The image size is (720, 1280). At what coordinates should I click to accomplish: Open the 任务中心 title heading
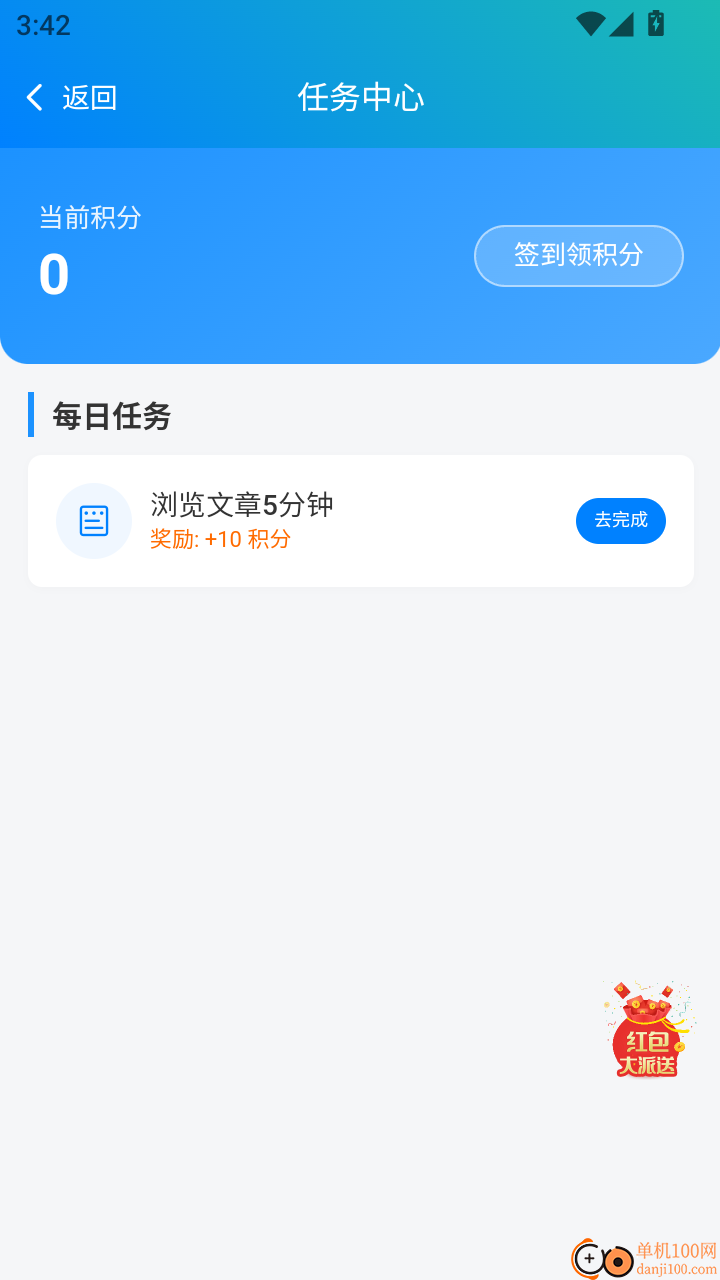[361, 98]
